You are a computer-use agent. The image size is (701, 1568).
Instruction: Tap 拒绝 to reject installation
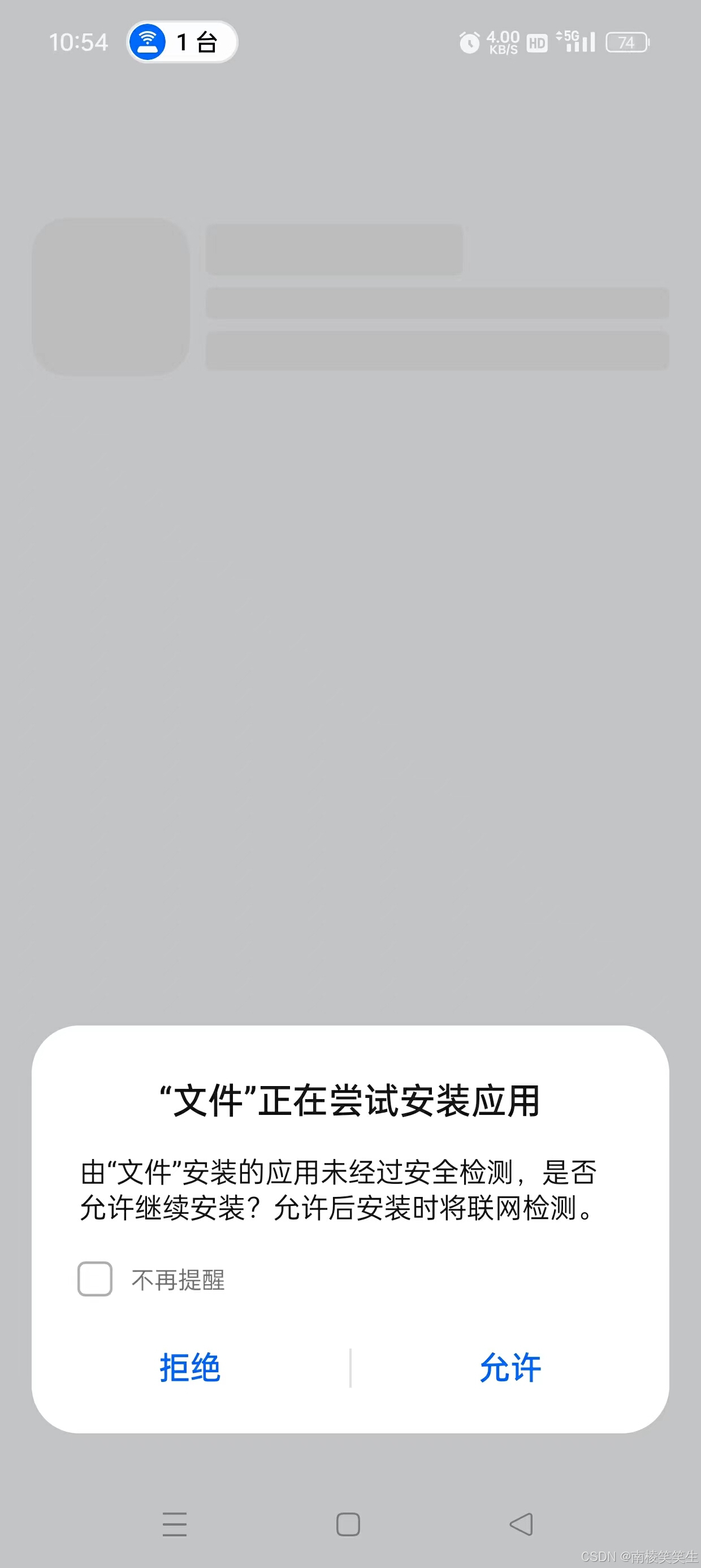click(190, 1368)
